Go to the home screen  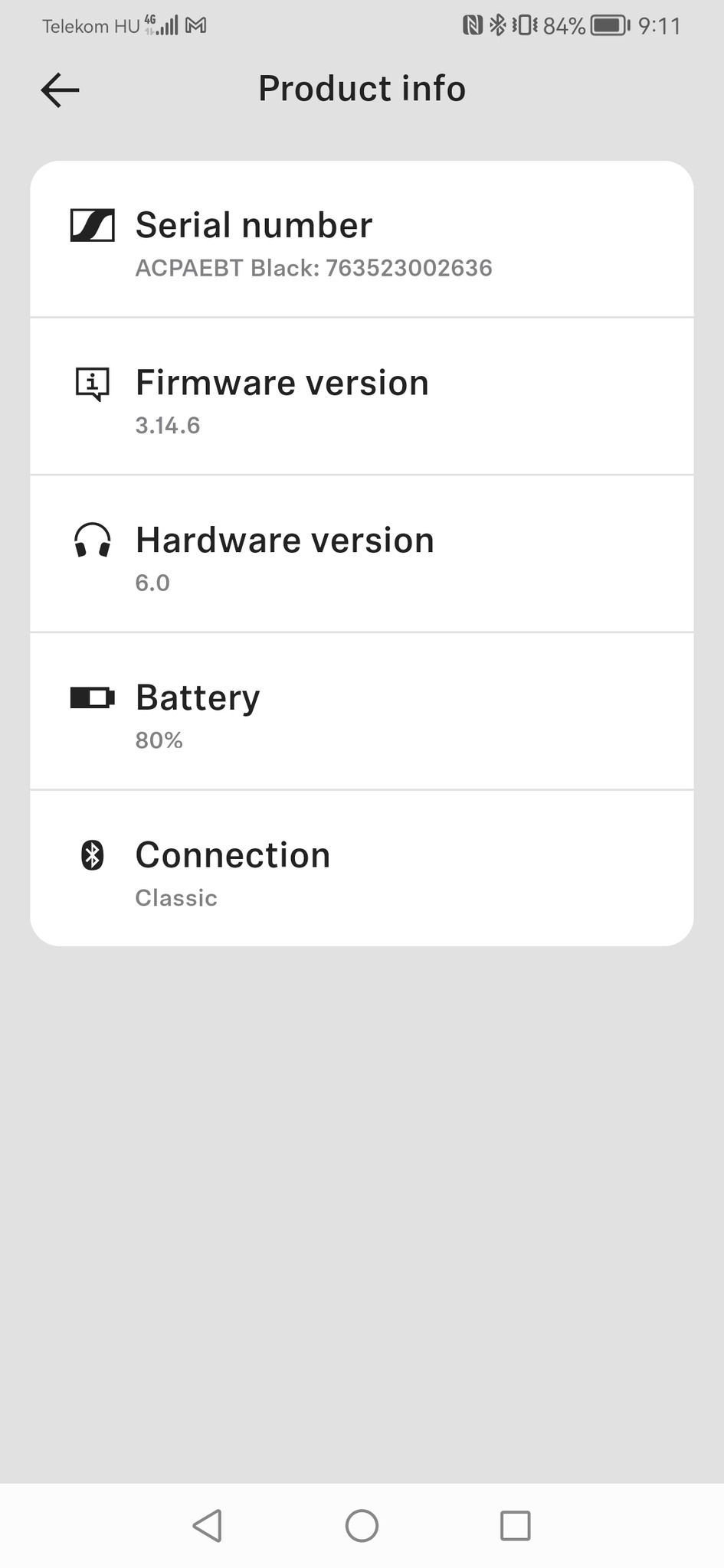click(x=362, y=1525)
